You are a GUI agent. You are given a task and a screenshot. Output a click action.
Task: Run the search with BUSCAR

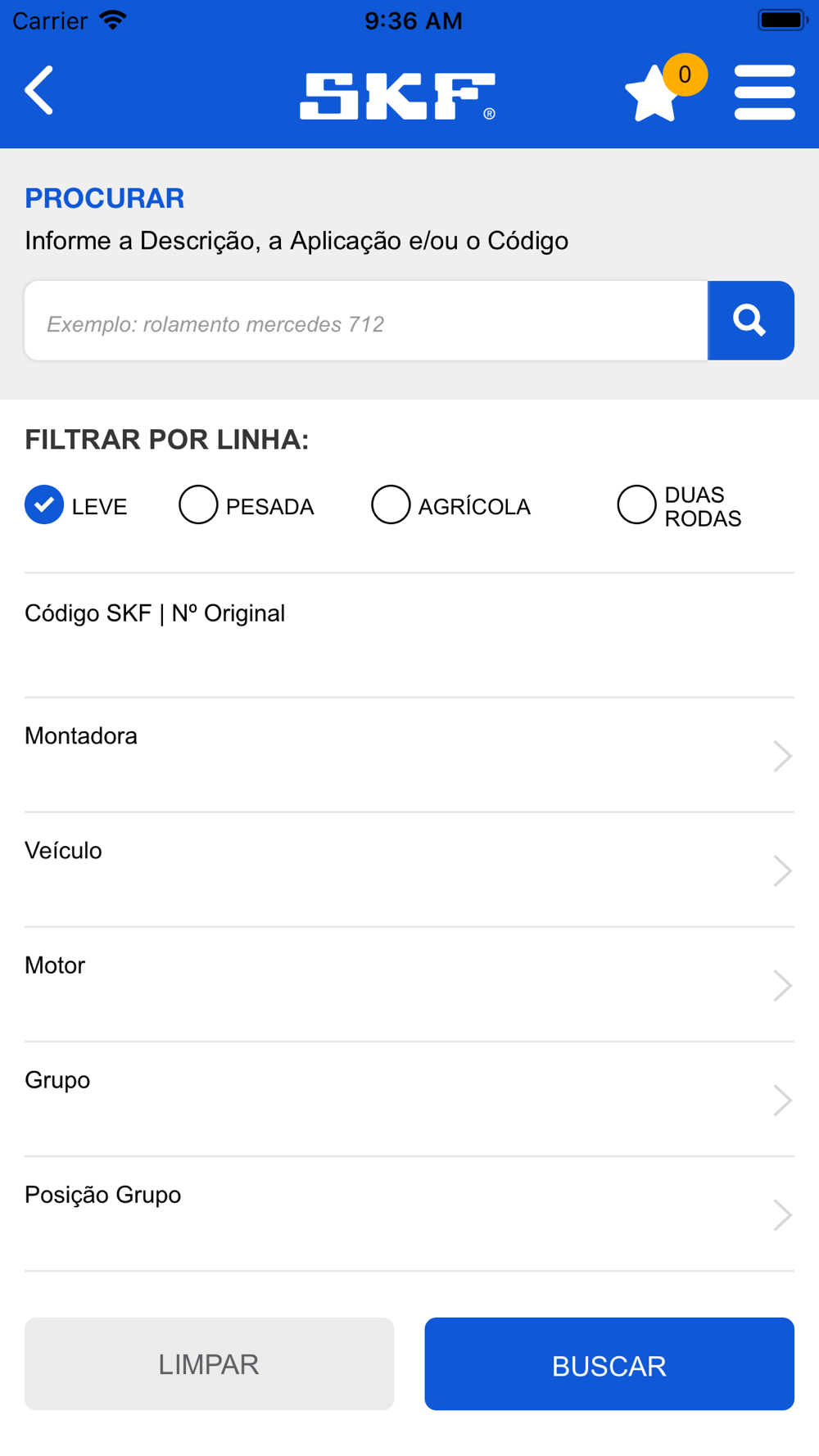pyautogui.click(x=609, y=1363)
